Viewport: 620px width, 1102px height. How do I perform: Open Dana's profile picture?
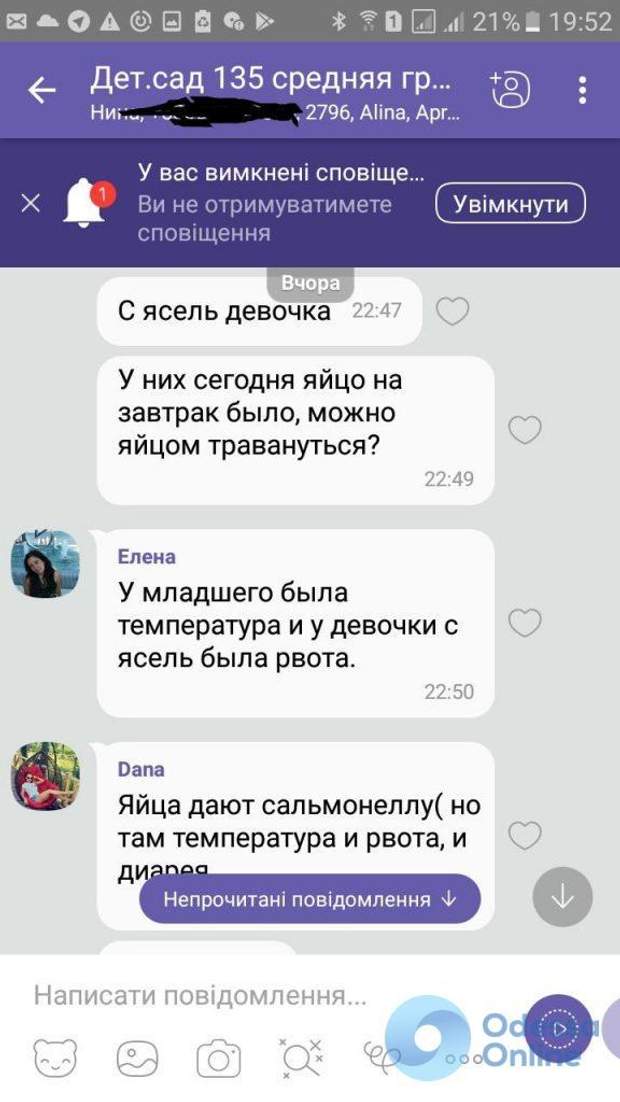[x=45, y=776]
